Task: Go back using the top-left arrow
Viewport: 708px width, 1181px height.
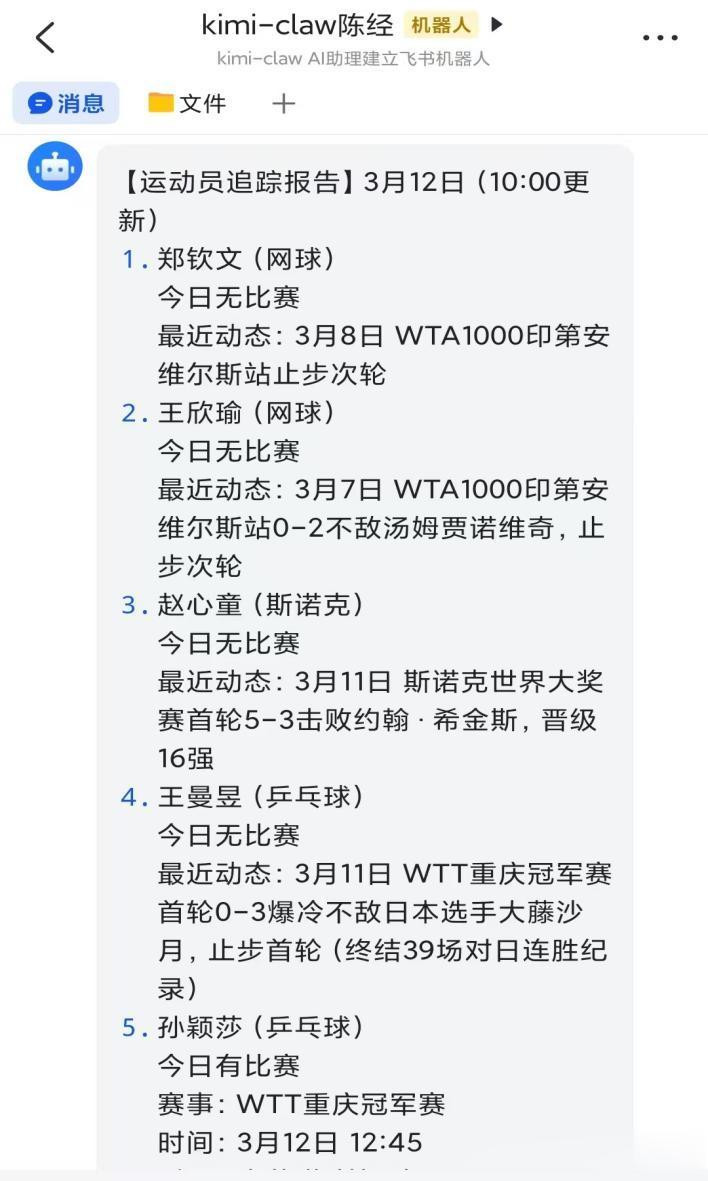Action: [46, 37]
